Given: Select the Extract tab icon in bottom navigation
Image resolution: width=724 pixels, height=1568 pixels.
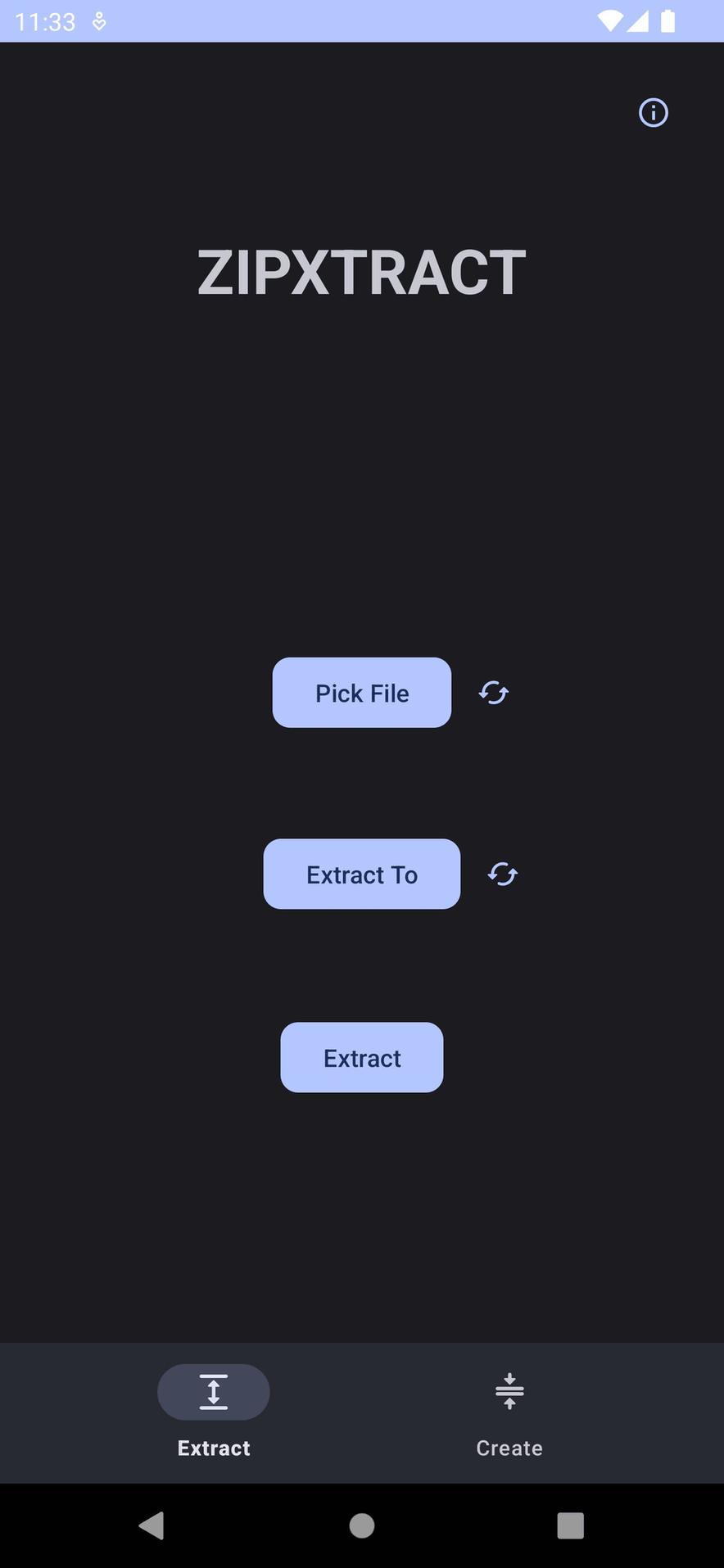Looking at the screenshot, I should click(213, 1392).
